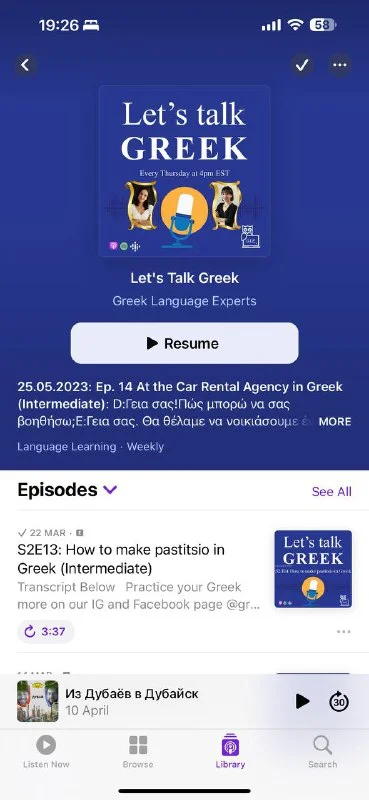Open the Episodes filter dropdown
The height and width of the screenshot is (800, 369).
click(x=110, y=490)
